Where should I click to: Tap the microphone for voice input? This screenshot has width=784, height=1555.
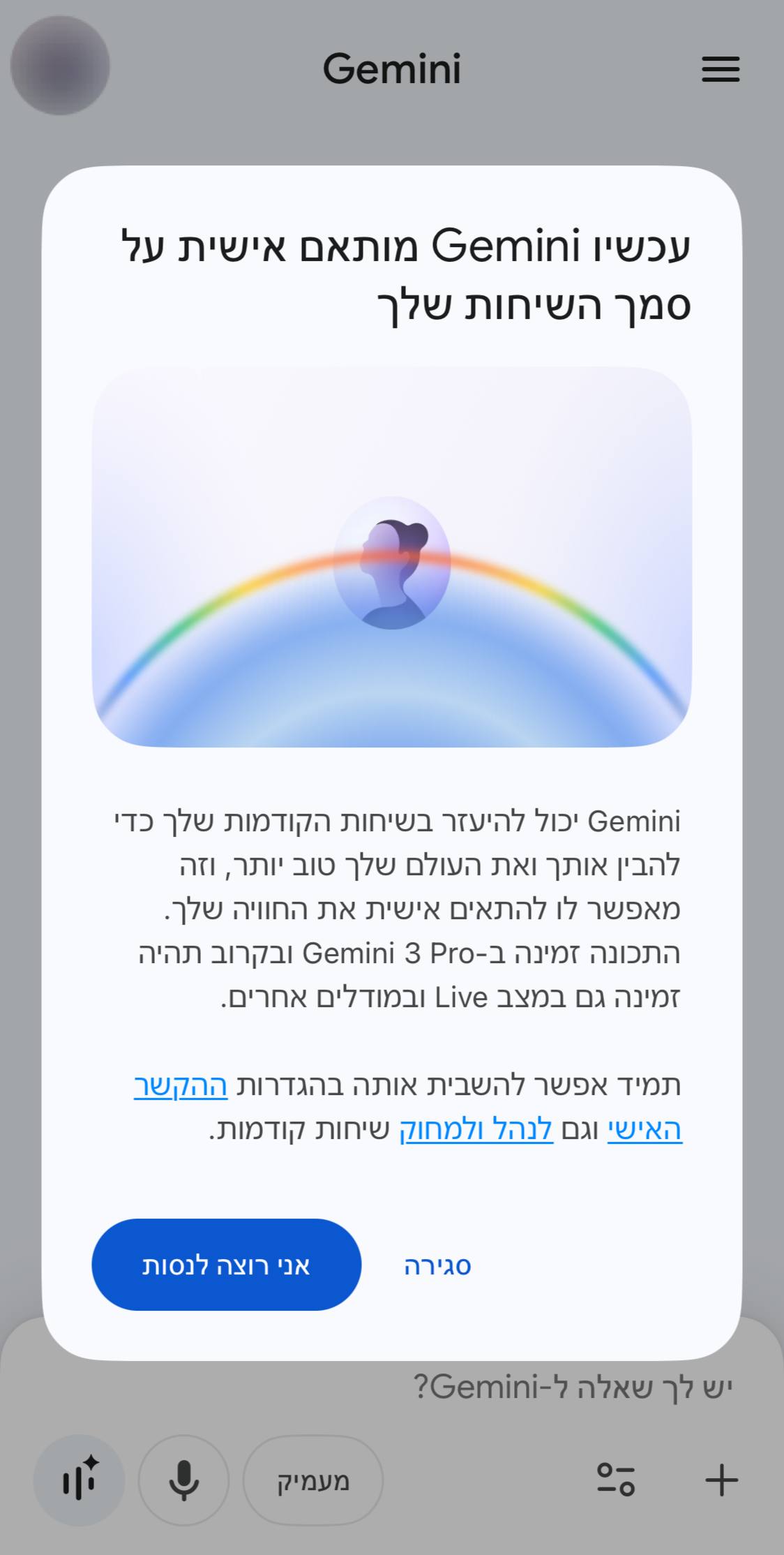coord(183,1480)
